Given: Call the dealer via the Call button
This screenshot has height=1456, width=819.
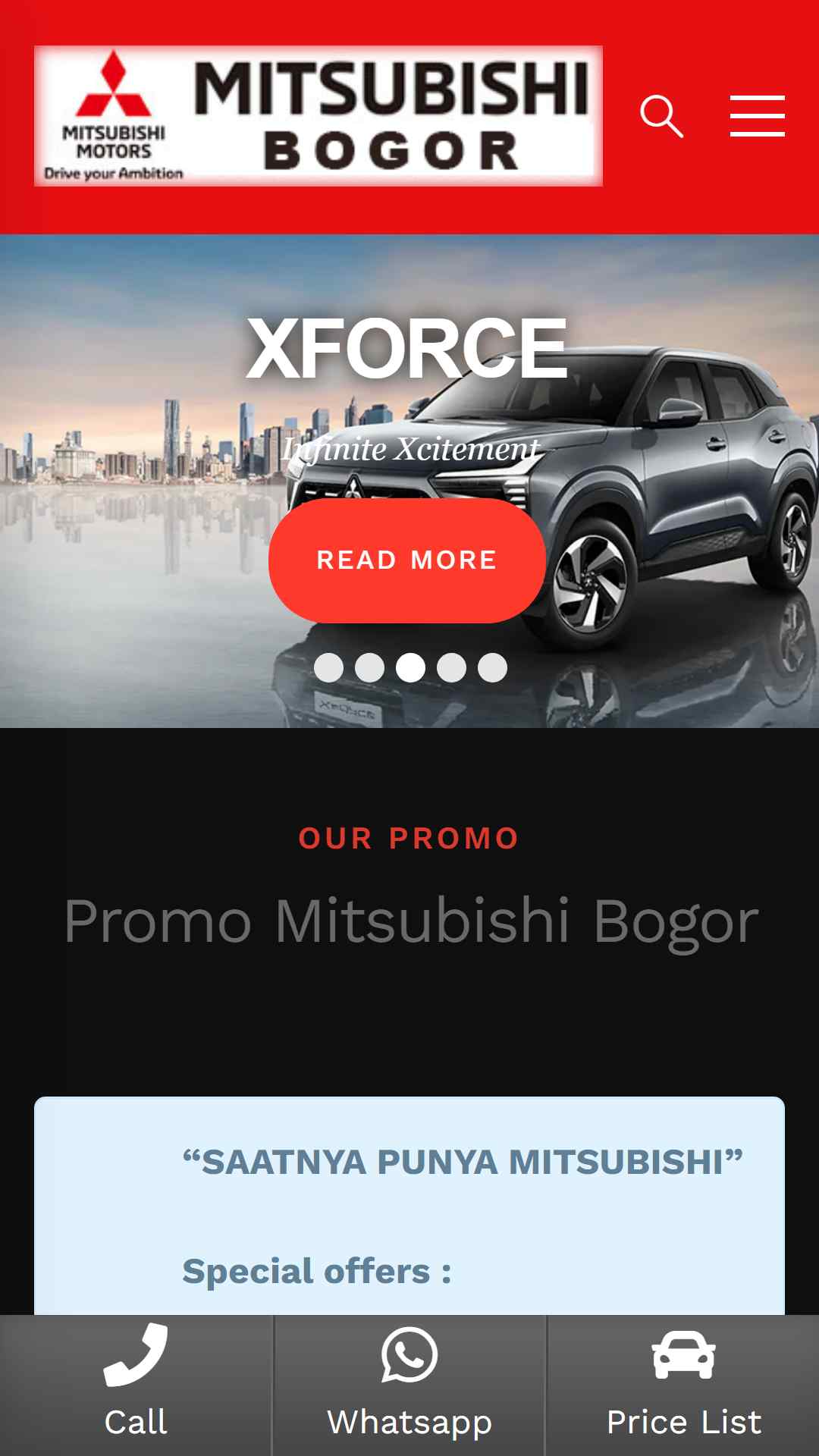Looking at the screenshot, I should click(136, 1385).
